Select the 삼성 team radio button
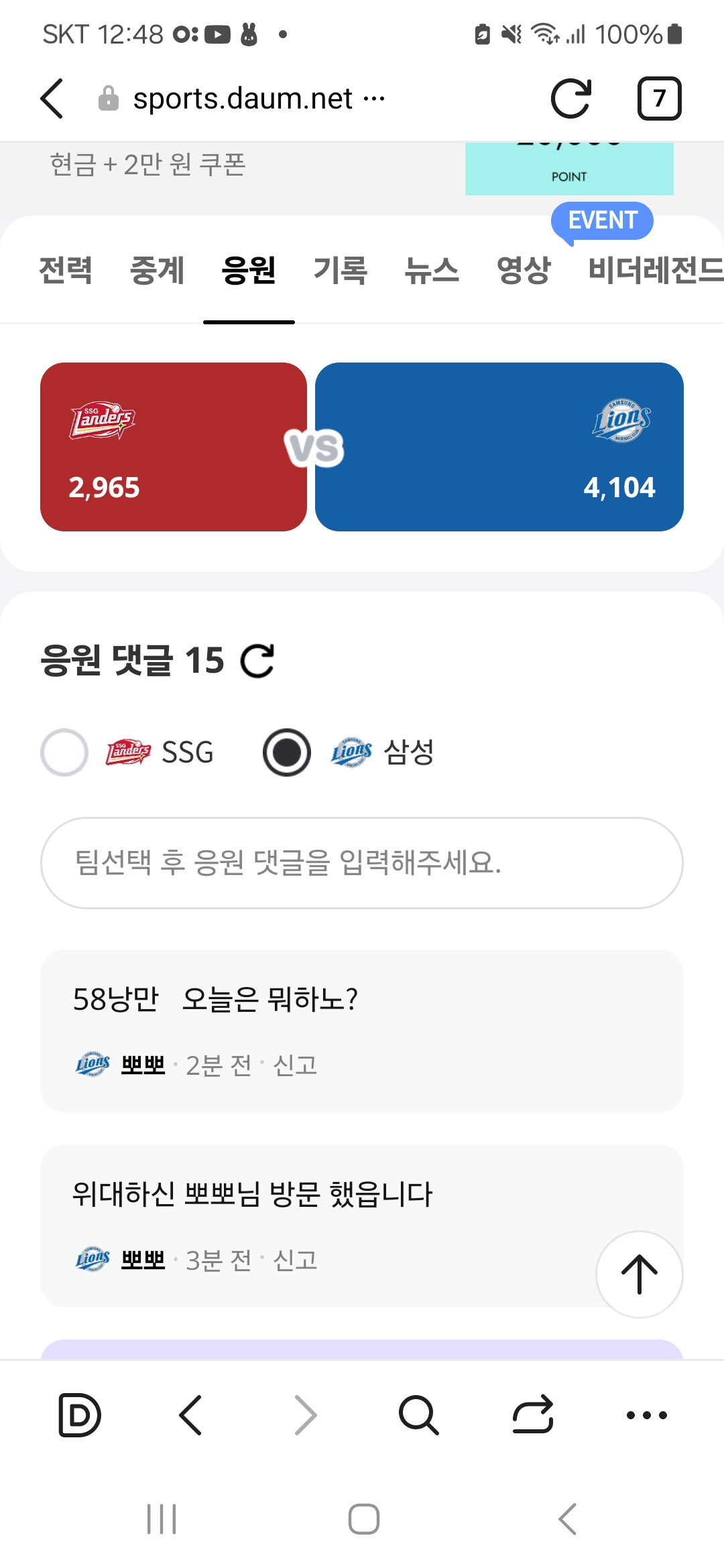724x1568 pixels. [x=286, y=752]
